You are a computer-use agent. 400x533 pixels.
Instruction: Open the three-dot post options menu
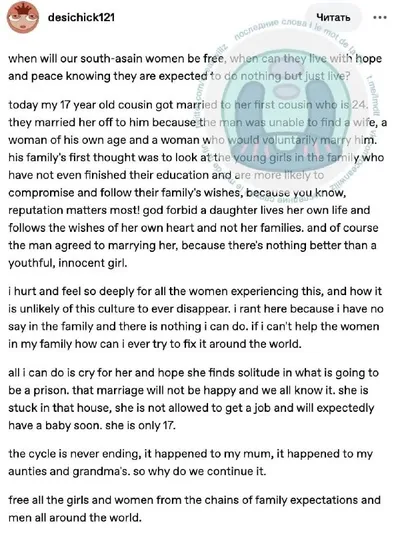pos(380,18)
